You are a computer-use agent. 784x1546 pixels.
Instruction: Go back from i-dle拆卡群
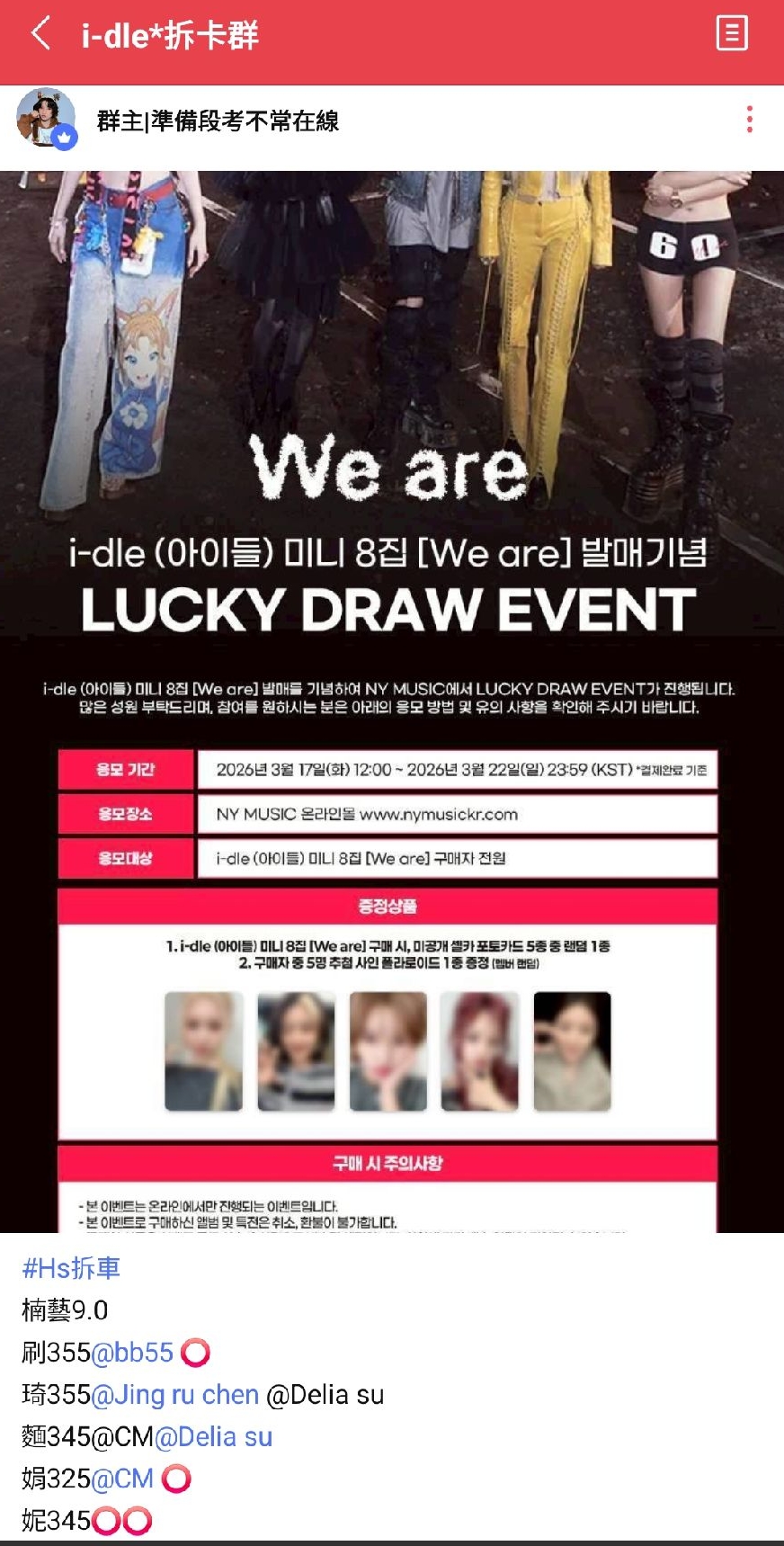pyautogui.click(x=40, y=34)
